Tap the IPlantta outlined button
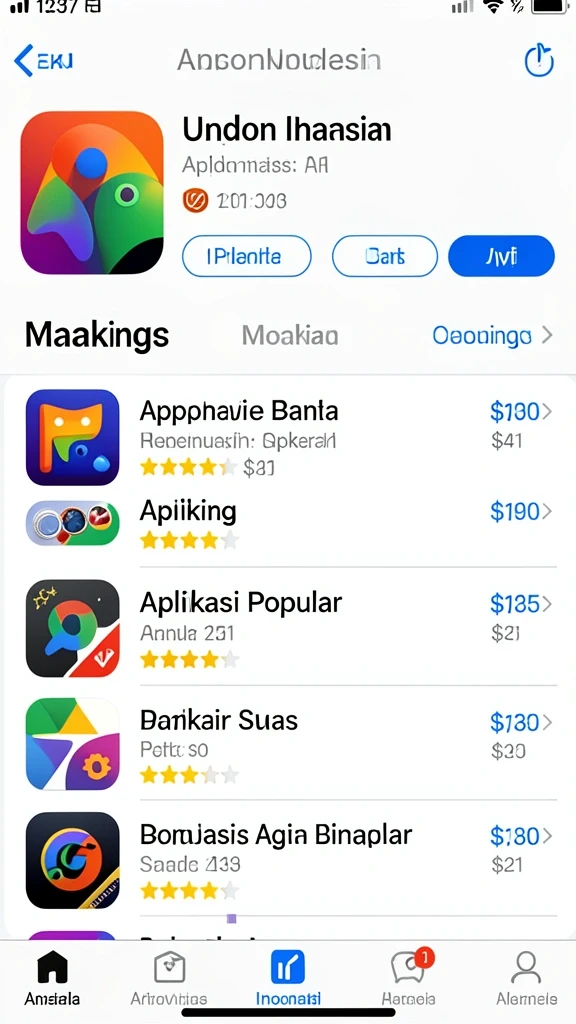 (x=246, y=256)
